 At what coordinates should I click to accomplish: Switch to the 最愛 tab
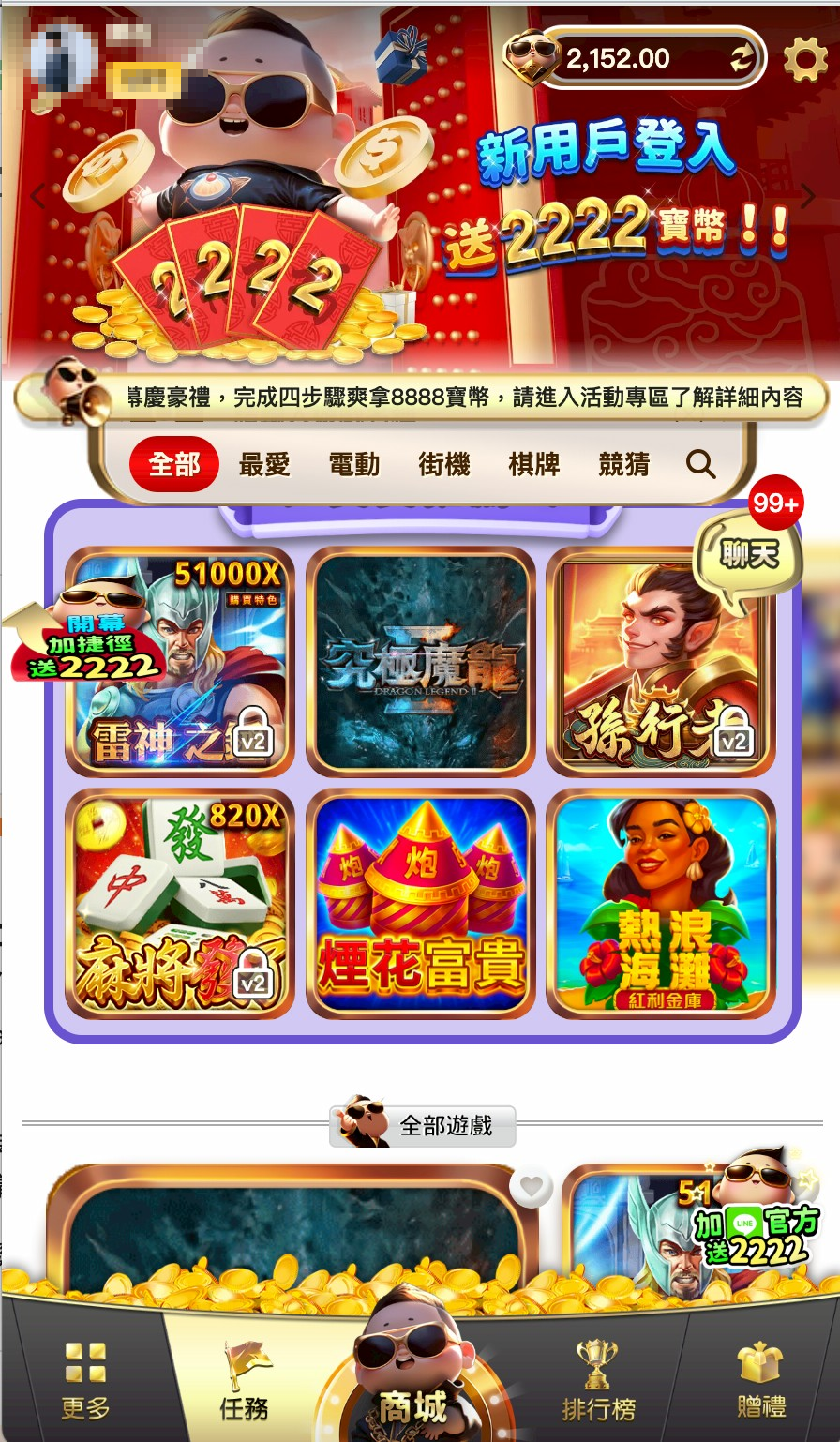(264, 464)
